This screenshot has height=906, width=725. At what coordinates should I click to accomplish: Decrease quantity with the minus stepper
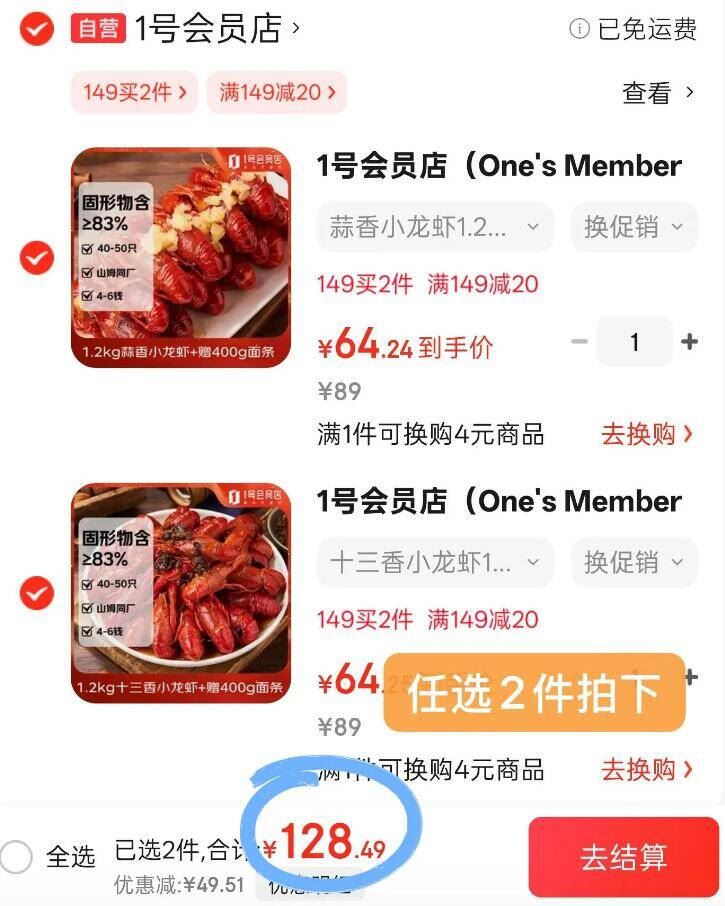[578, 341]
